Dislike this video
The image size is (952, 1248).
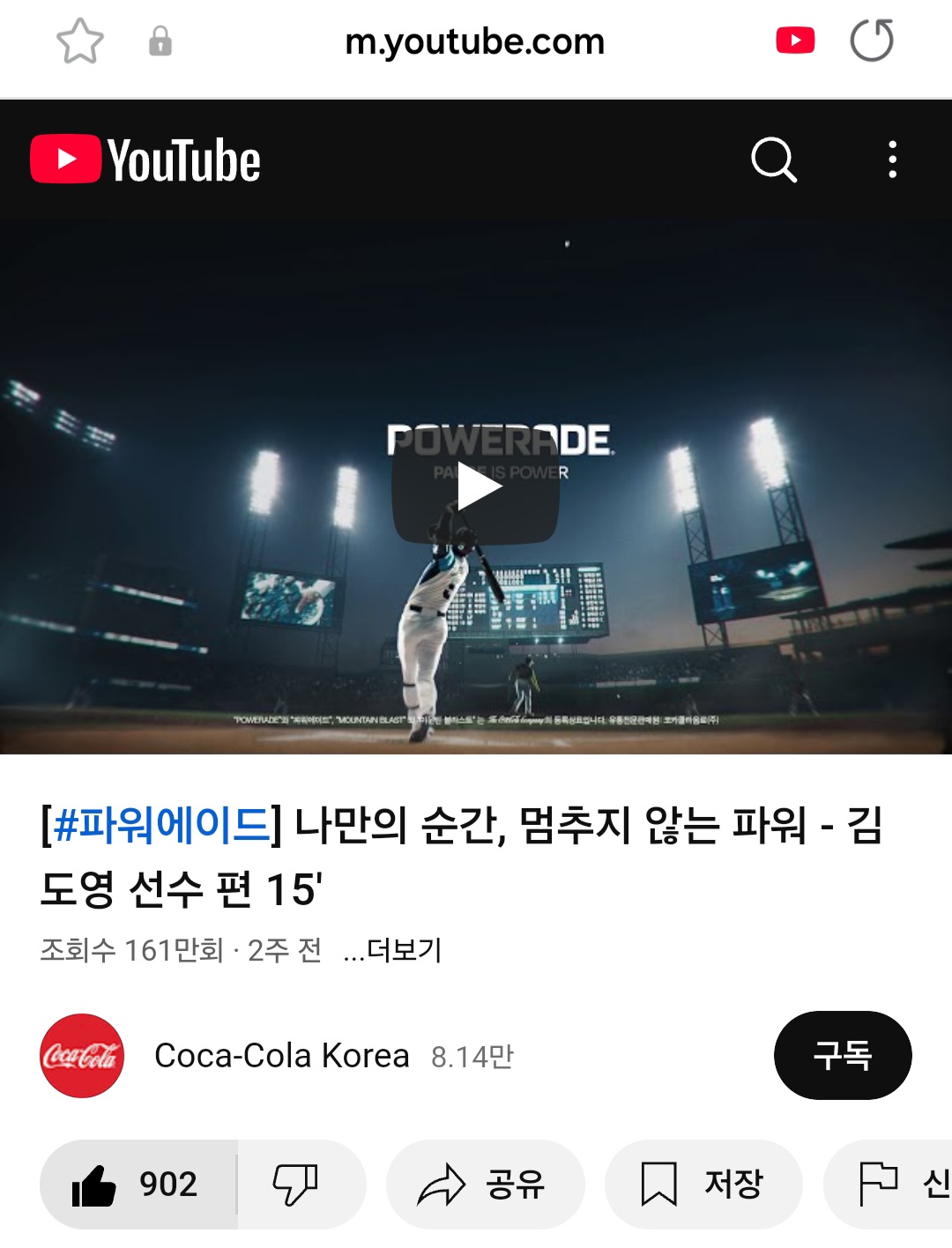click(295, 1184)
